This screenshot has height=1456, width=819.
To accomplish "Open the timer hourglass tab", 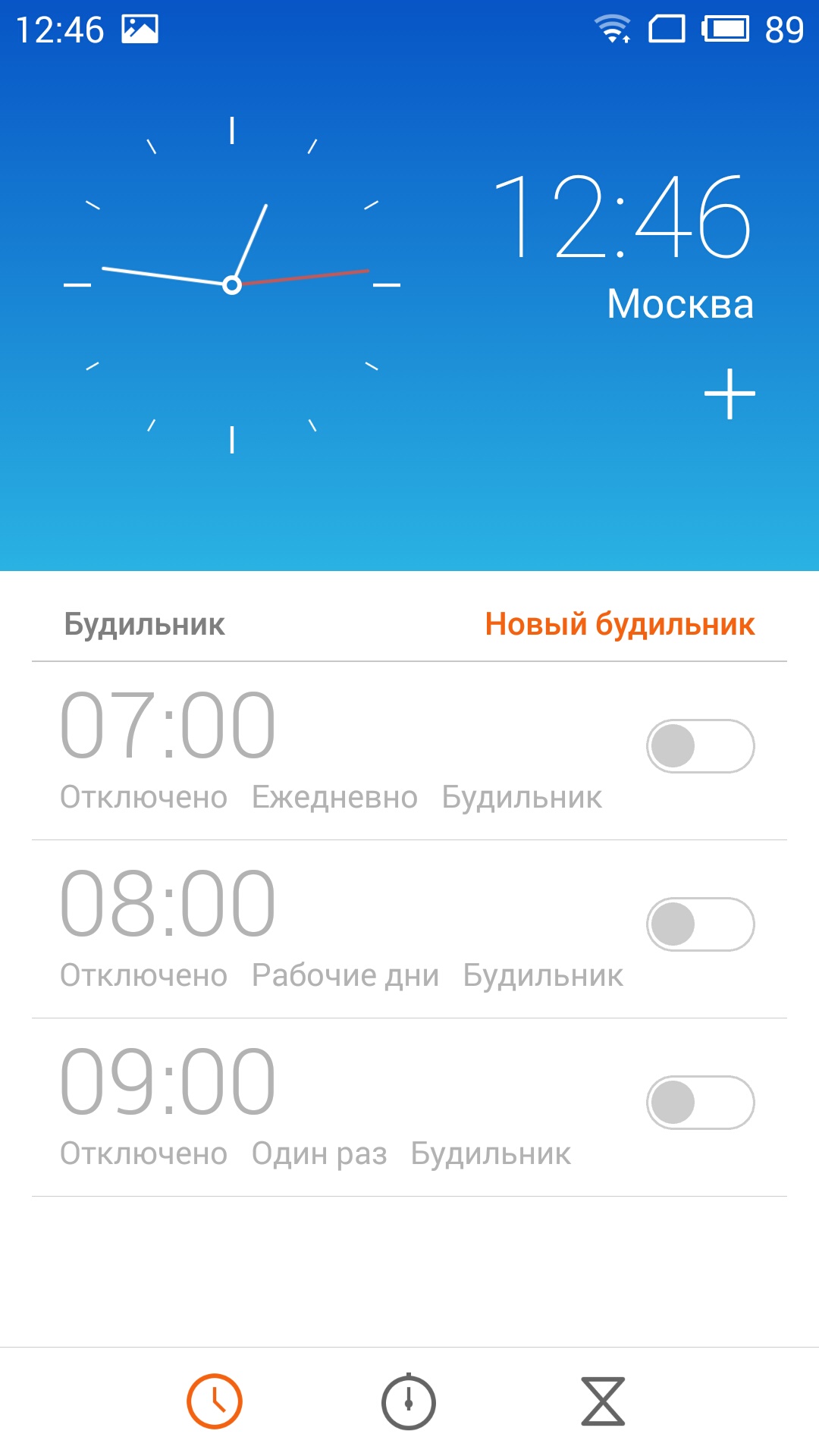I will pyautogui.click(x=603, y=1401).
